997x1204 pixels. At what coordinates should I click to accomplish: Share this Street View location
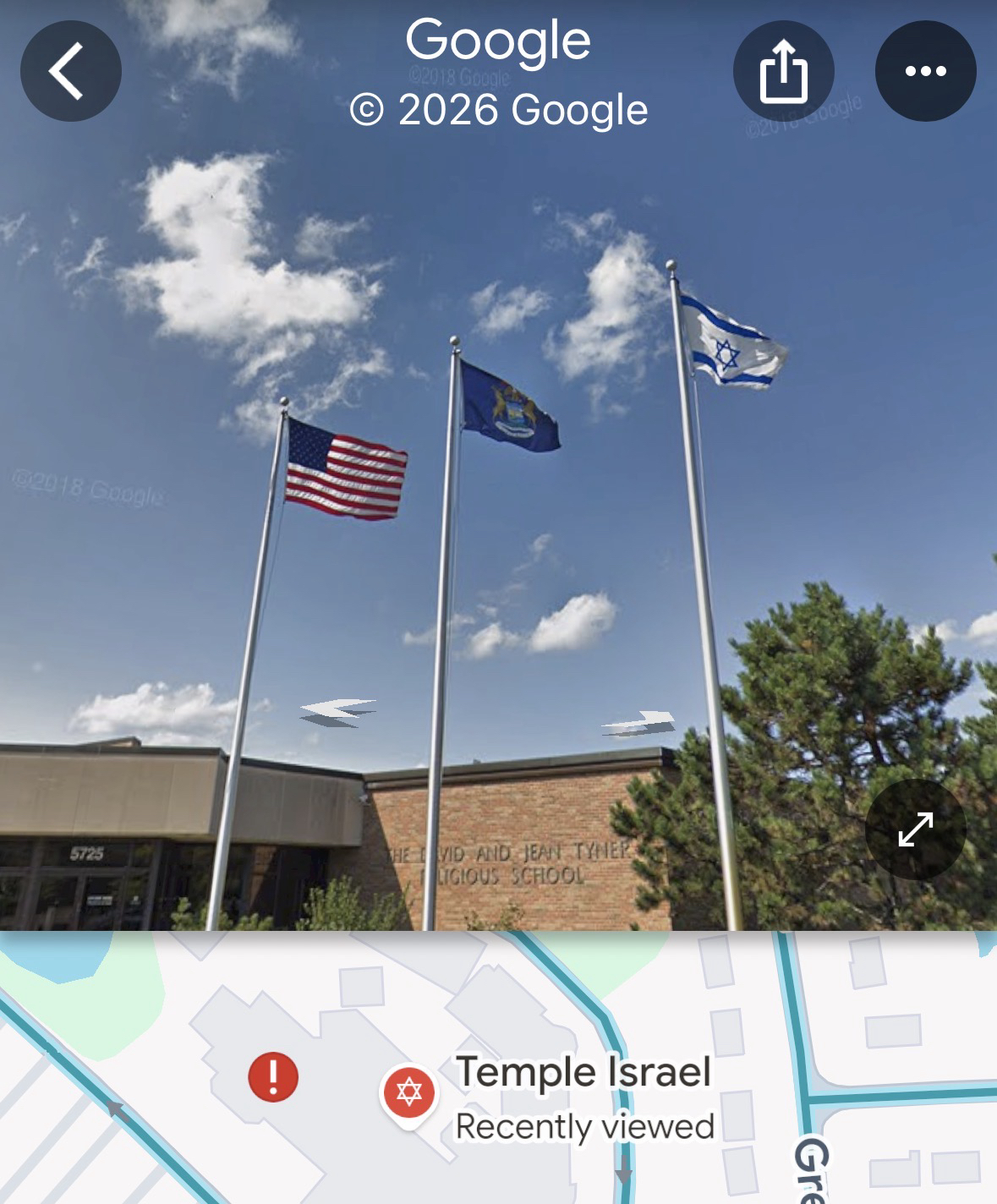coord(783,71)
